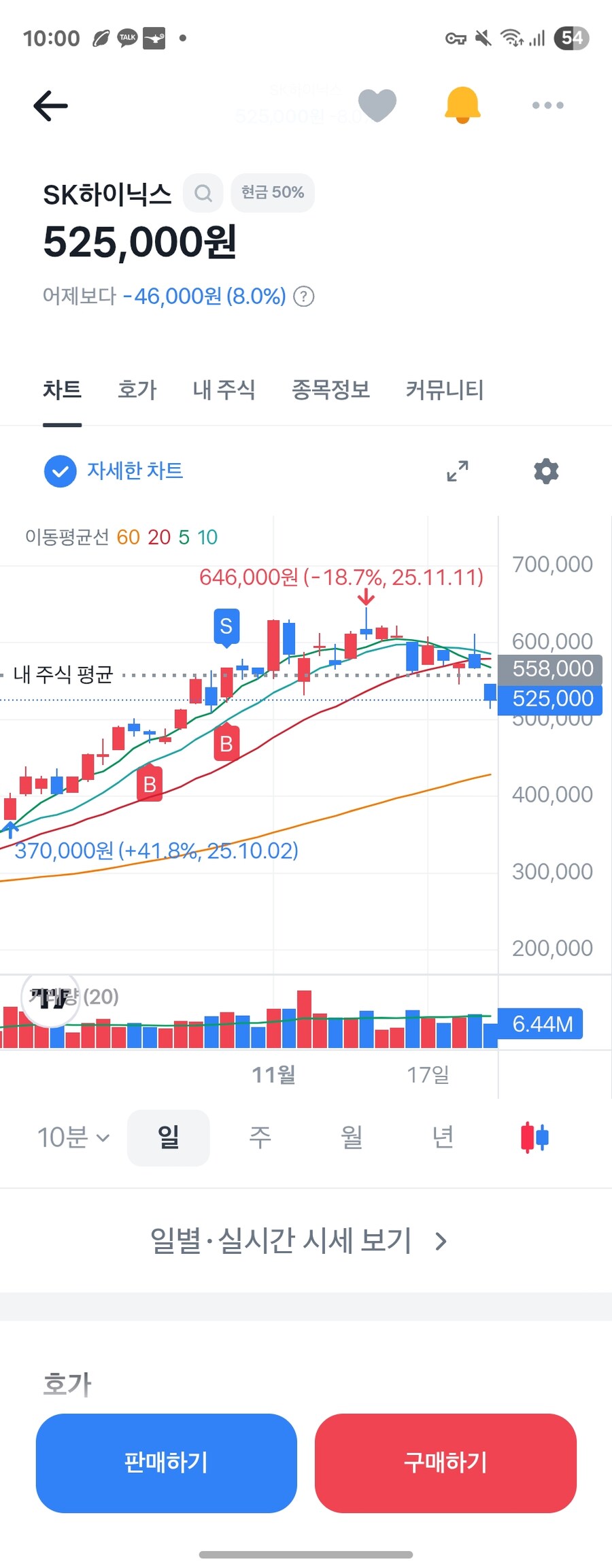Tap the back arrow to exit stock page

click(x=49, y=105)
